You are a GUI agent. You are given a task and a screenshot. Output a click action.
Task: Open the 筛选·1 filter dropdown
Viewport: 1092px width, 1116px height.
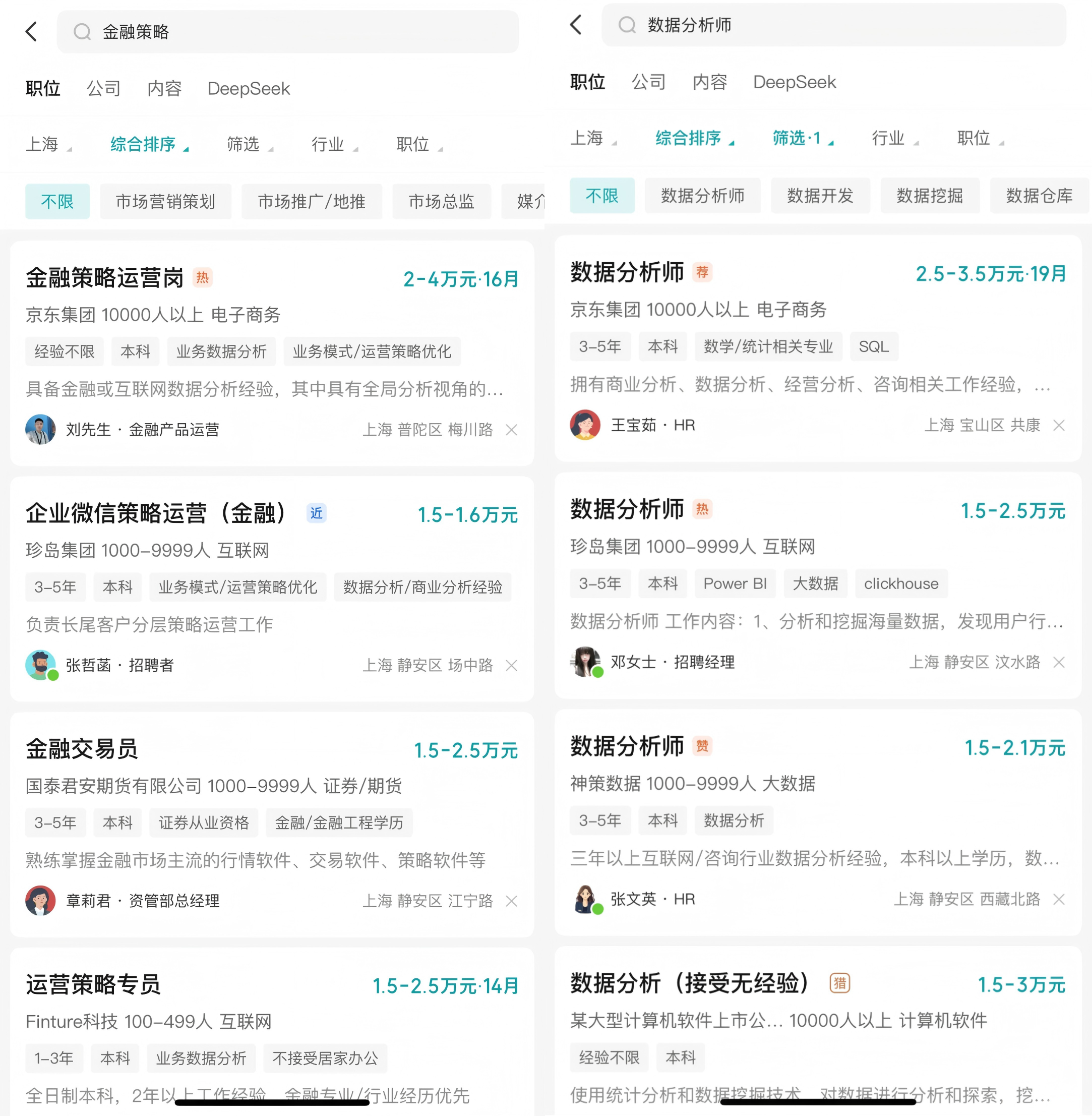tap(802, 138)
